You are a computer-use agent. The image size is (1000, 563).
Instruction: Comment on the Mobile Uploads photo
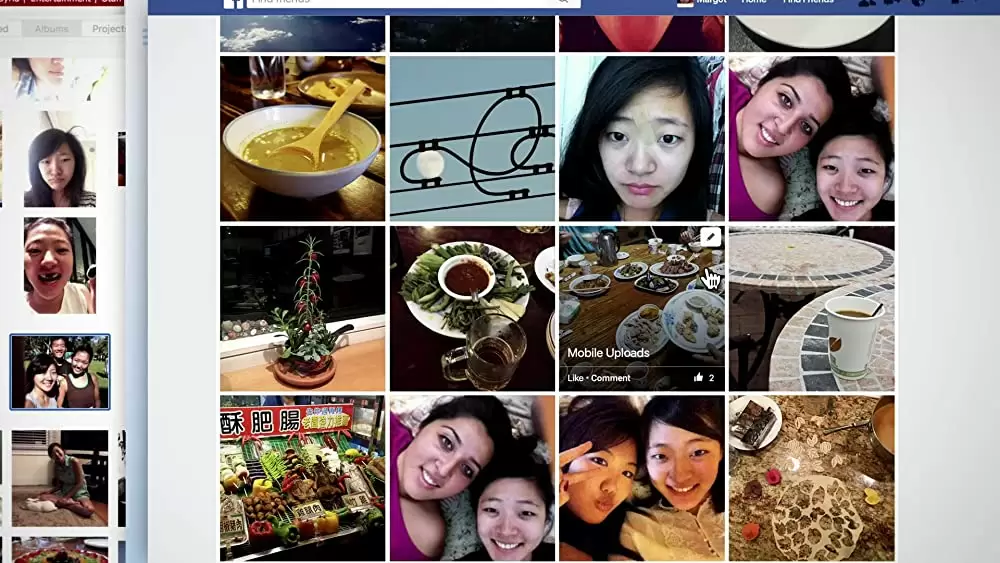coord(611,378)
